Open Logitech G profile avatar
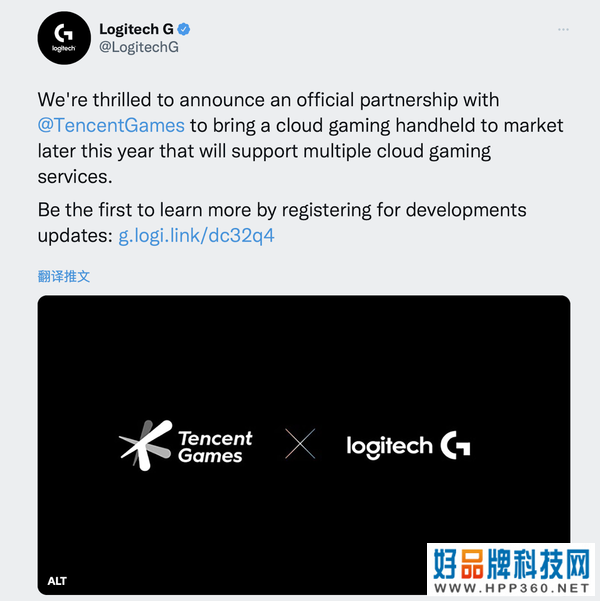 point(63,38)
